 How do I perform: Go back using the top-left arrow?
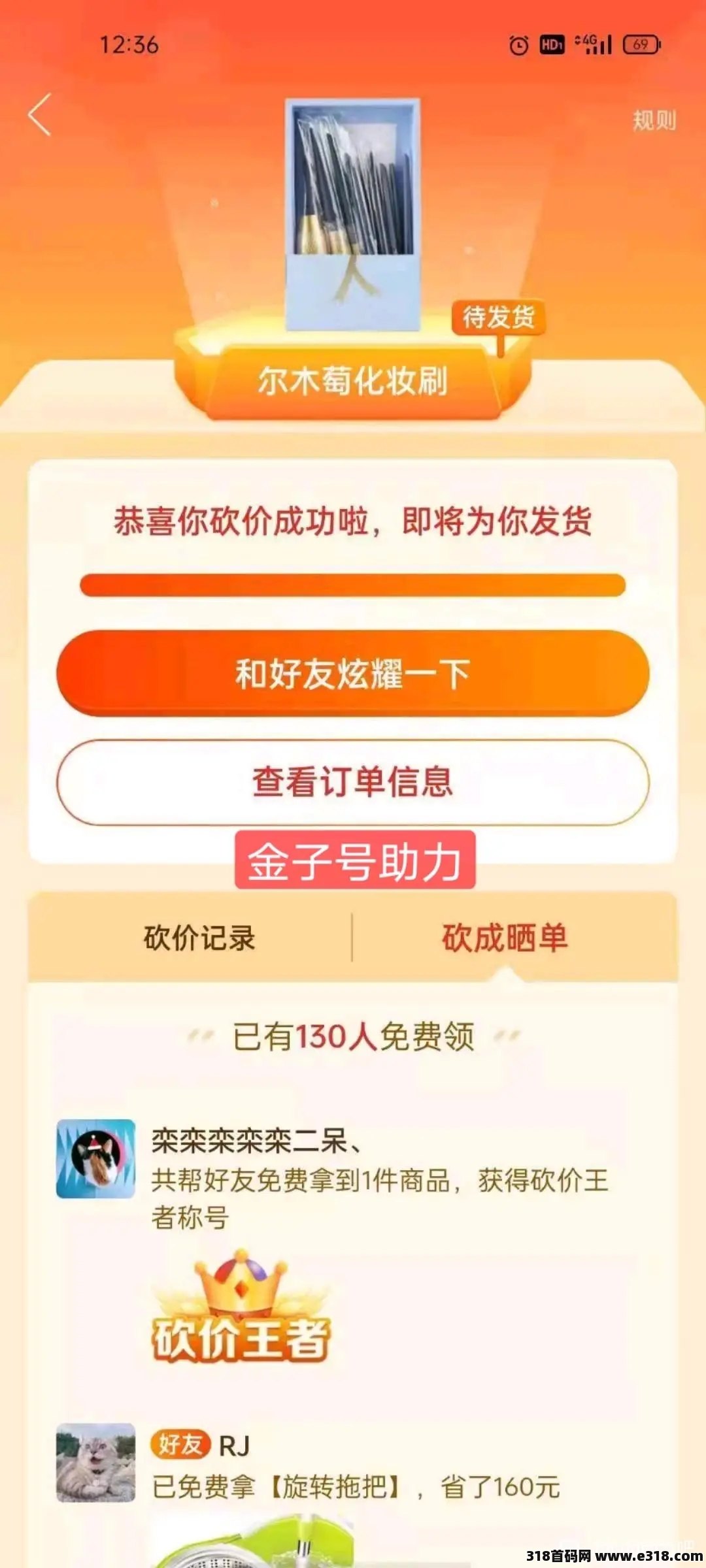(41, 115)
